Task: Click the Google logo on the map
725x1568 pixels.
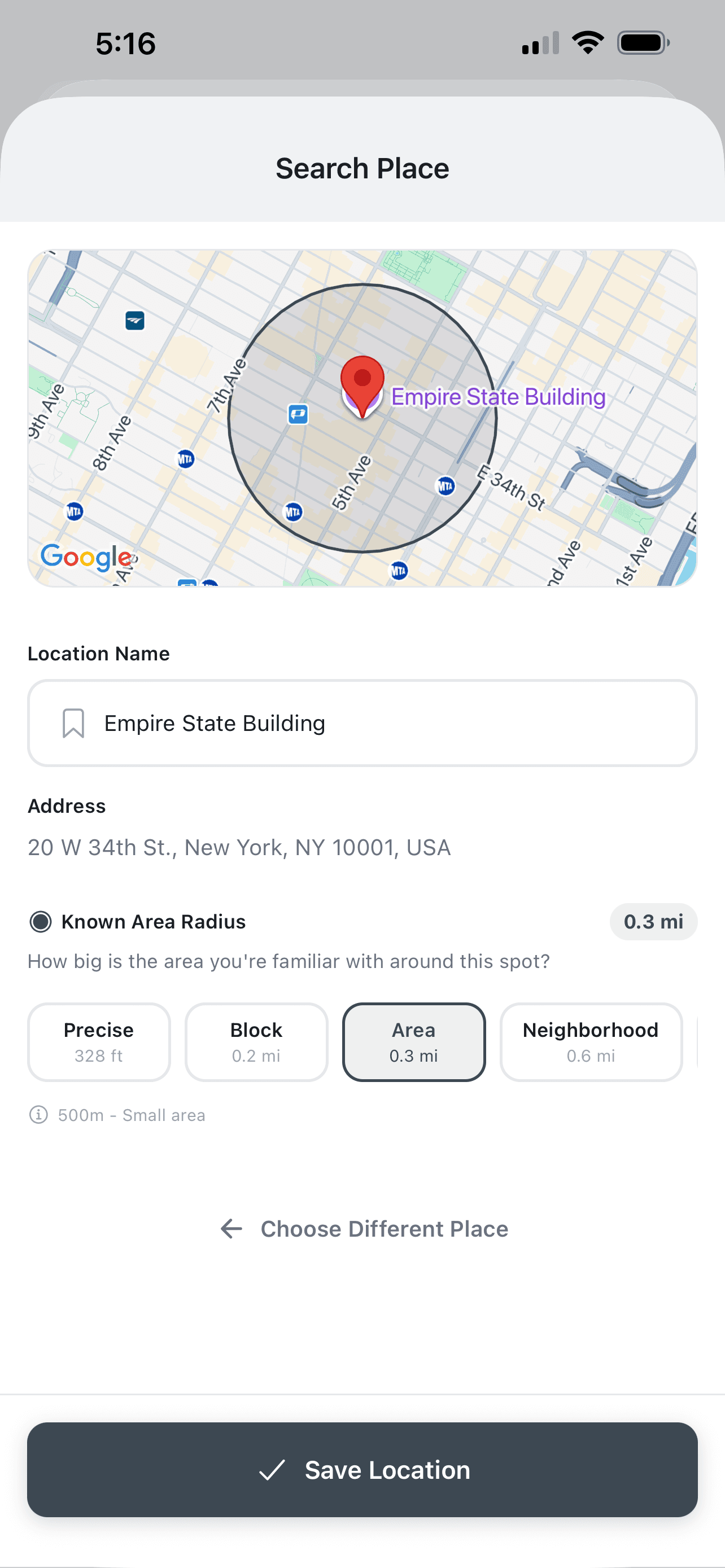Action: point(86,557)
